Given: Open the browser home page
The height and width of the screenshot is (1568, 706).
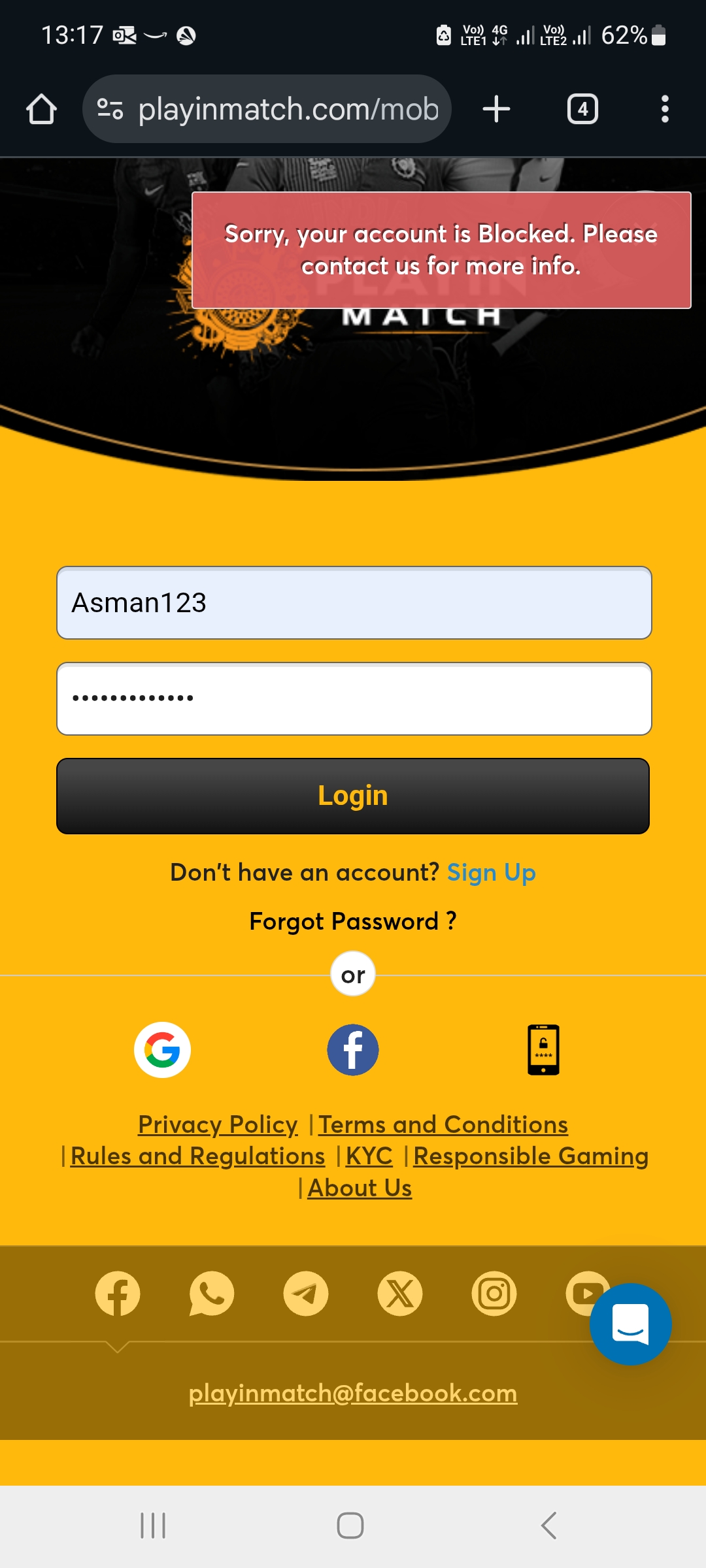Looking at the screenshot, I should click(41, 109).
